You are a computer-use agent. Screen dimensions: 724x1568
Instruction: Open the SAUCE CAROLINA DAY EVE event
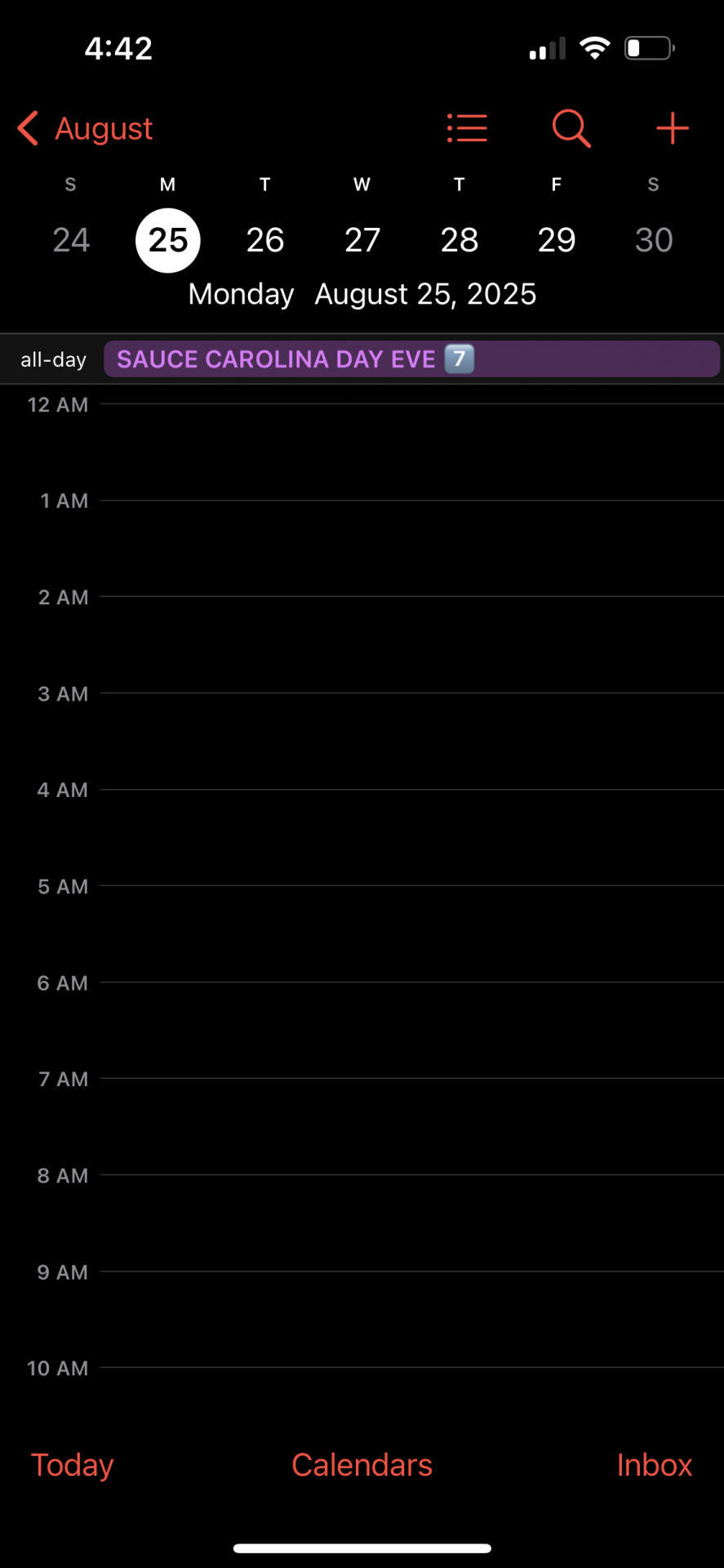tap(411, 359)
